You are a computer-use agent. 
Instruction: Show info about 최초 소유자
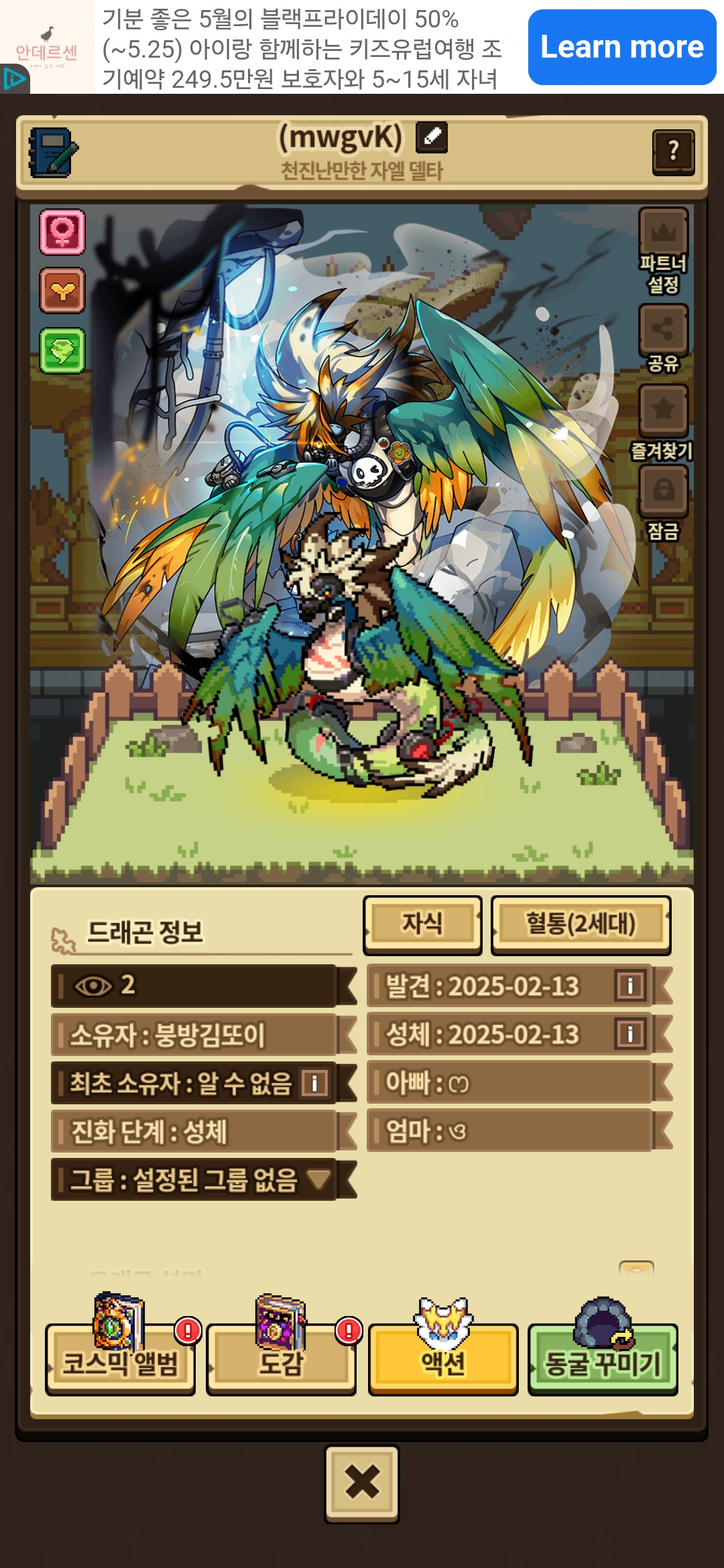[314, 1083]
